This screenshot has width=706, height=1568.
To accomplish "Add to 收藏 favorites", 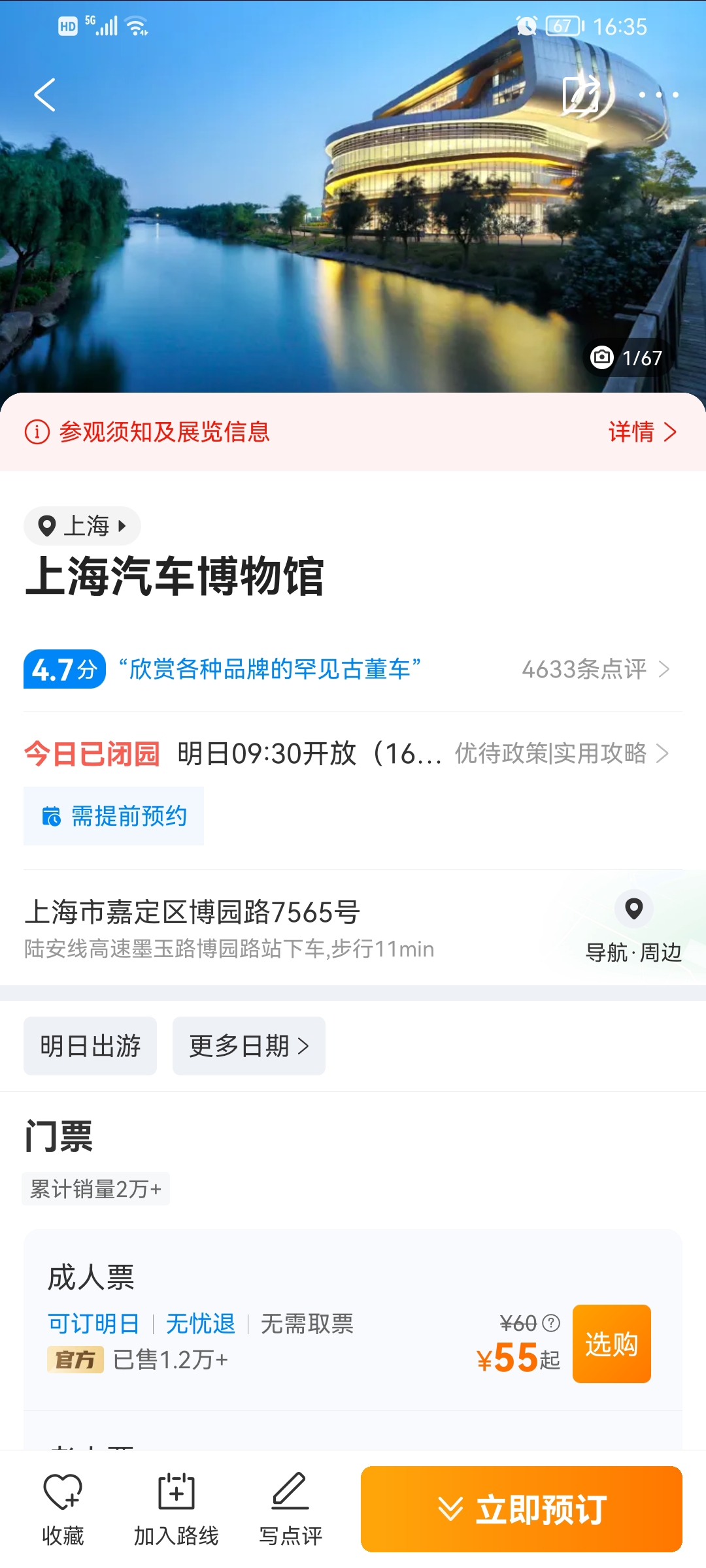I will coord(63,1509).
